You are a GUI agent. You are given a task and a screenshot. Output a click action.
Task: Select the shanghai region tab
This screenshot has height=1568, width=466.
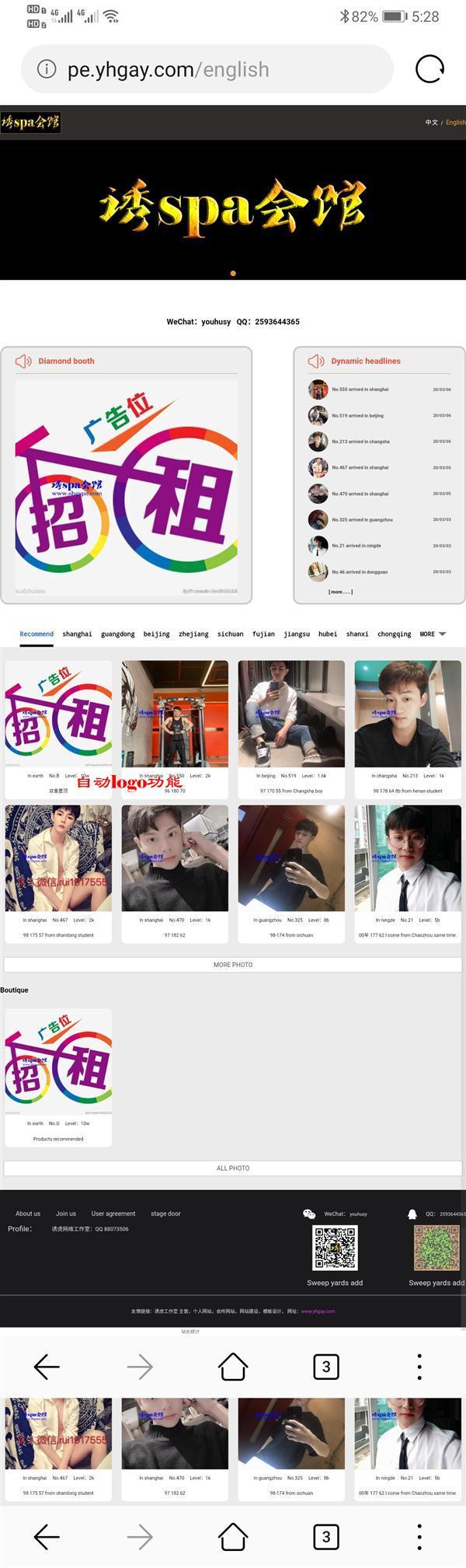pyautogui.click(x=77, y=634)
